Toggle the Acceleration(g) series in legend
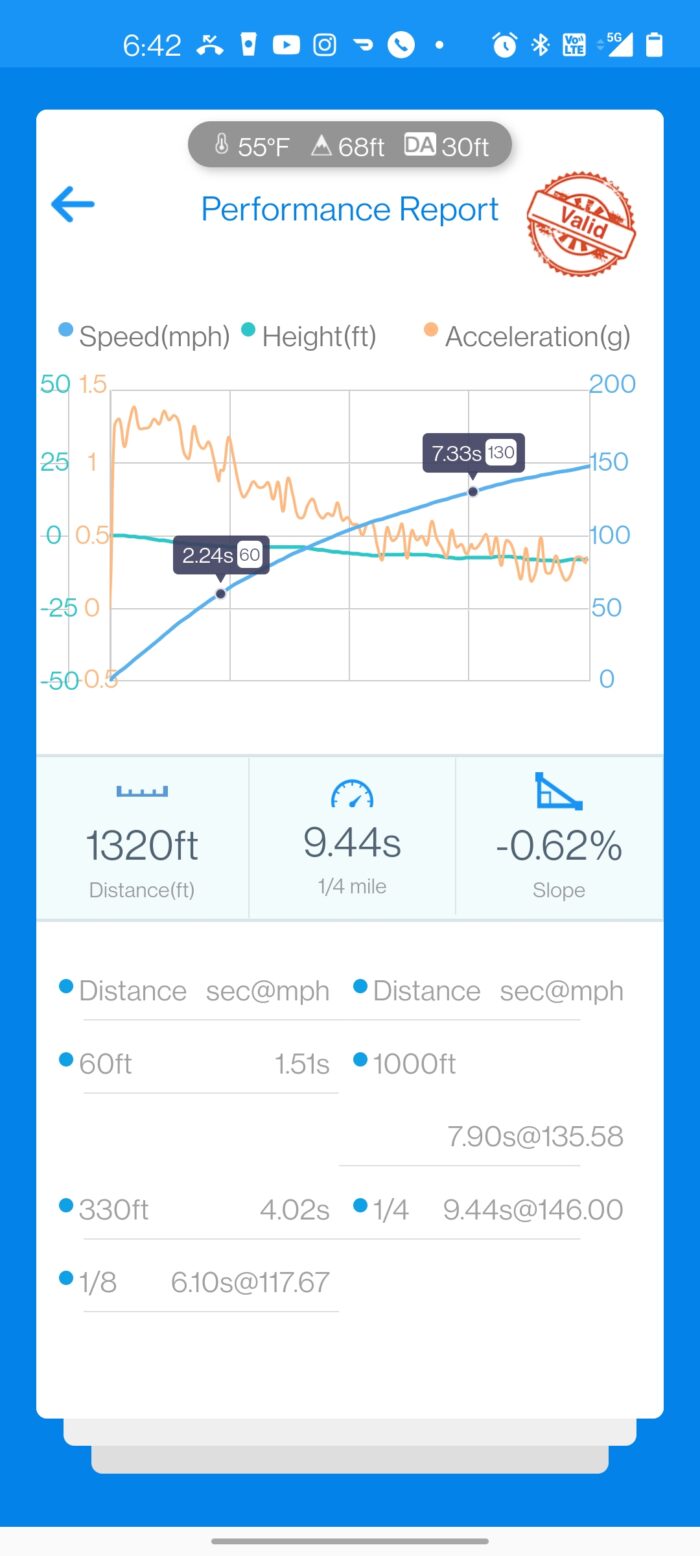Screen dimensions: 700x1556 point(527,337)
